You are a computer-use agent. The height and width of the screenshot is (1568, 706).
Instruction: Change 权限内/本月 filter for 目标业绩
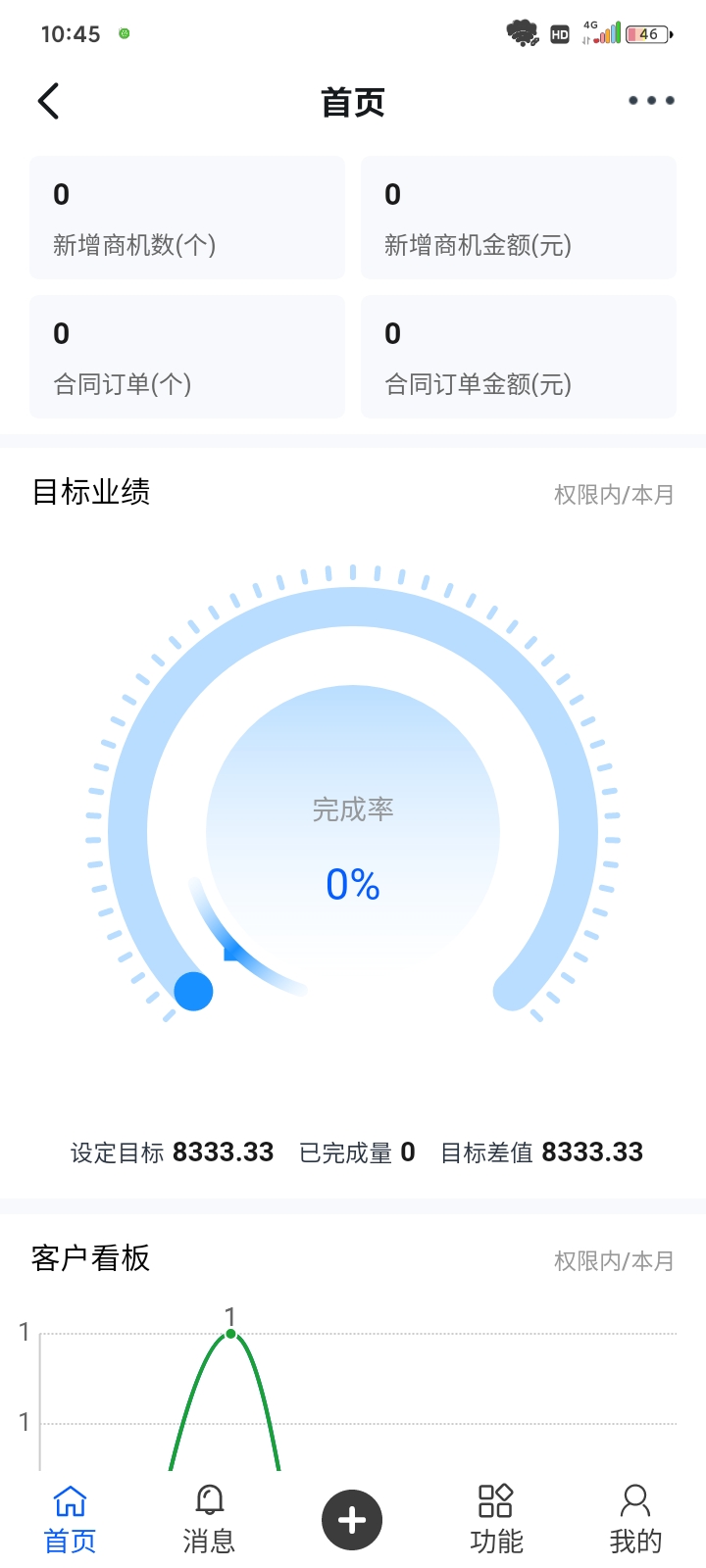[x=614, y=495]
